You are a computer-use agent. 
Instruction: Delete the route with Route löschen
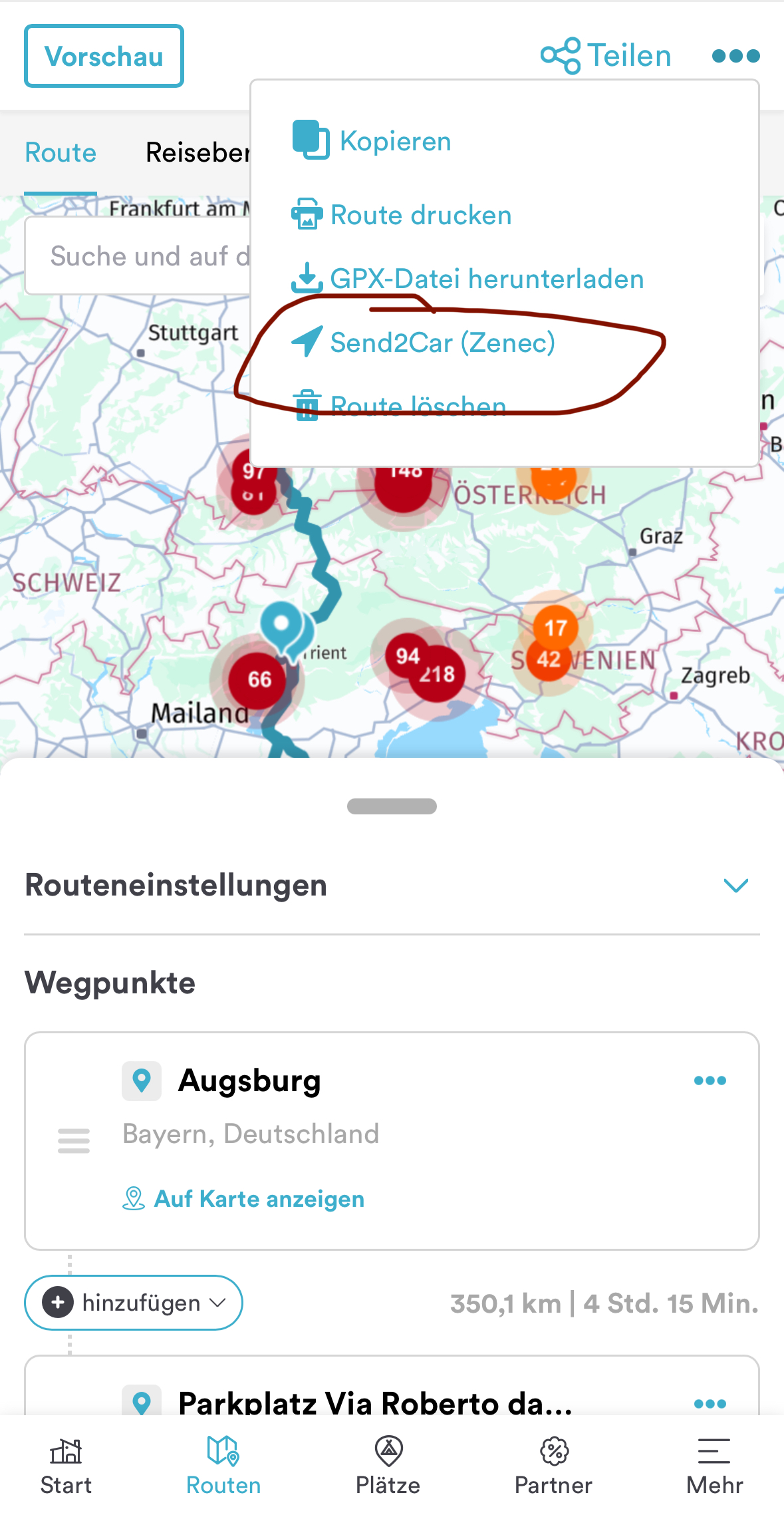pos(399,405)
